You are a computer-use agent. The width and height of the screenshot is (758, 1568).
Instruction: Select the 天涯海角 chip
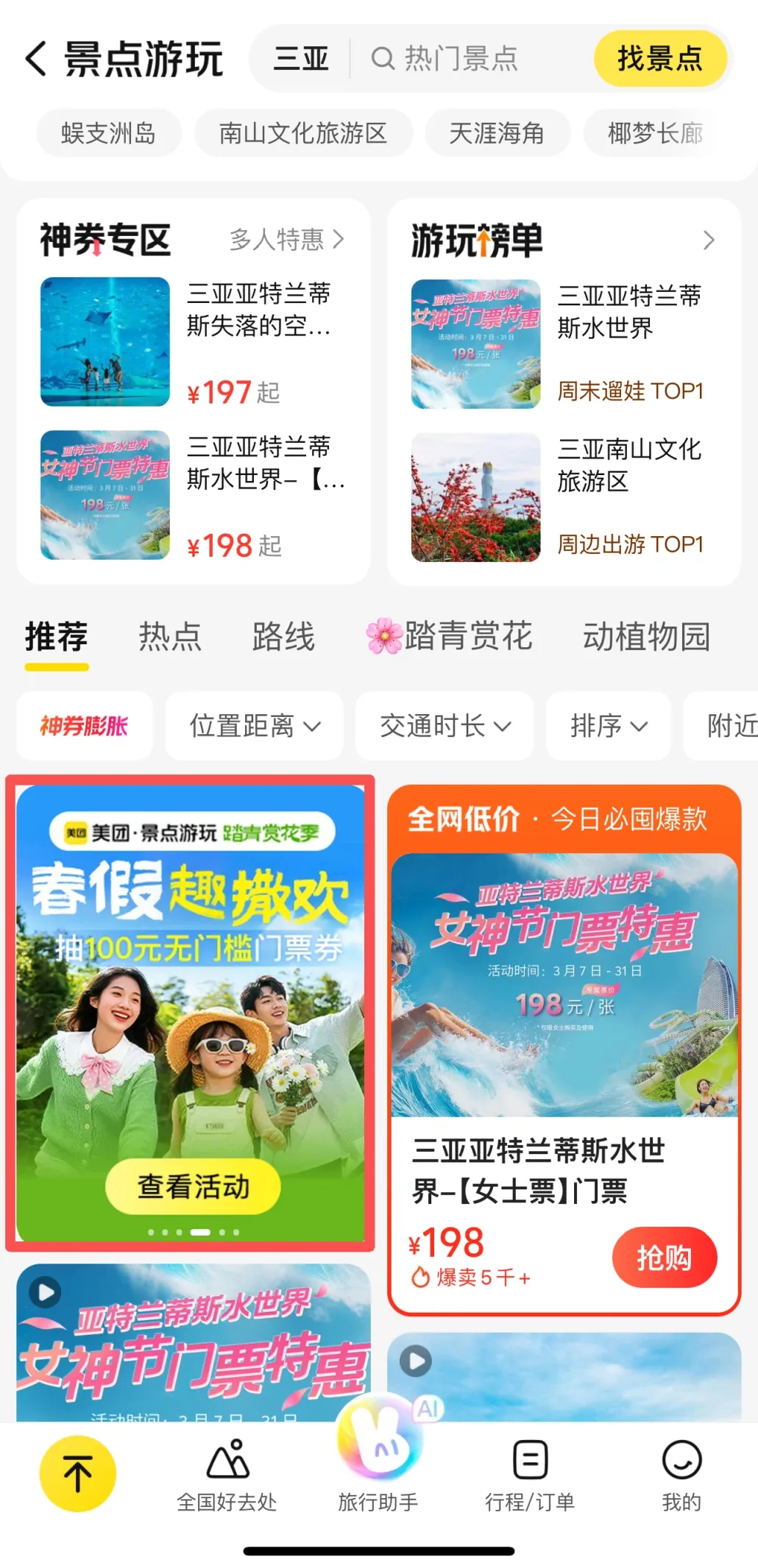[x=497, y=133]
